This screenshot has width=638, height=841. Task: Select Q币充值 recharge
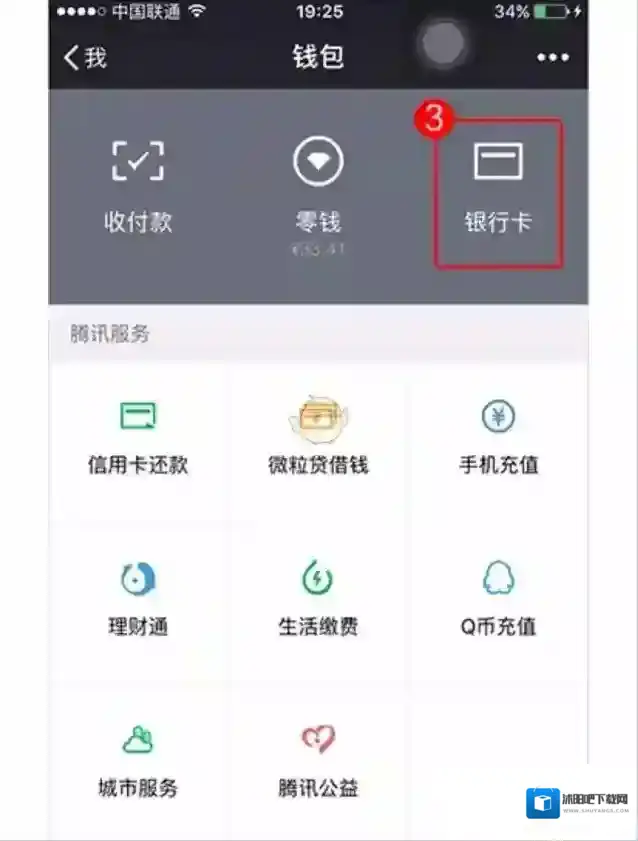click(498, 599)
